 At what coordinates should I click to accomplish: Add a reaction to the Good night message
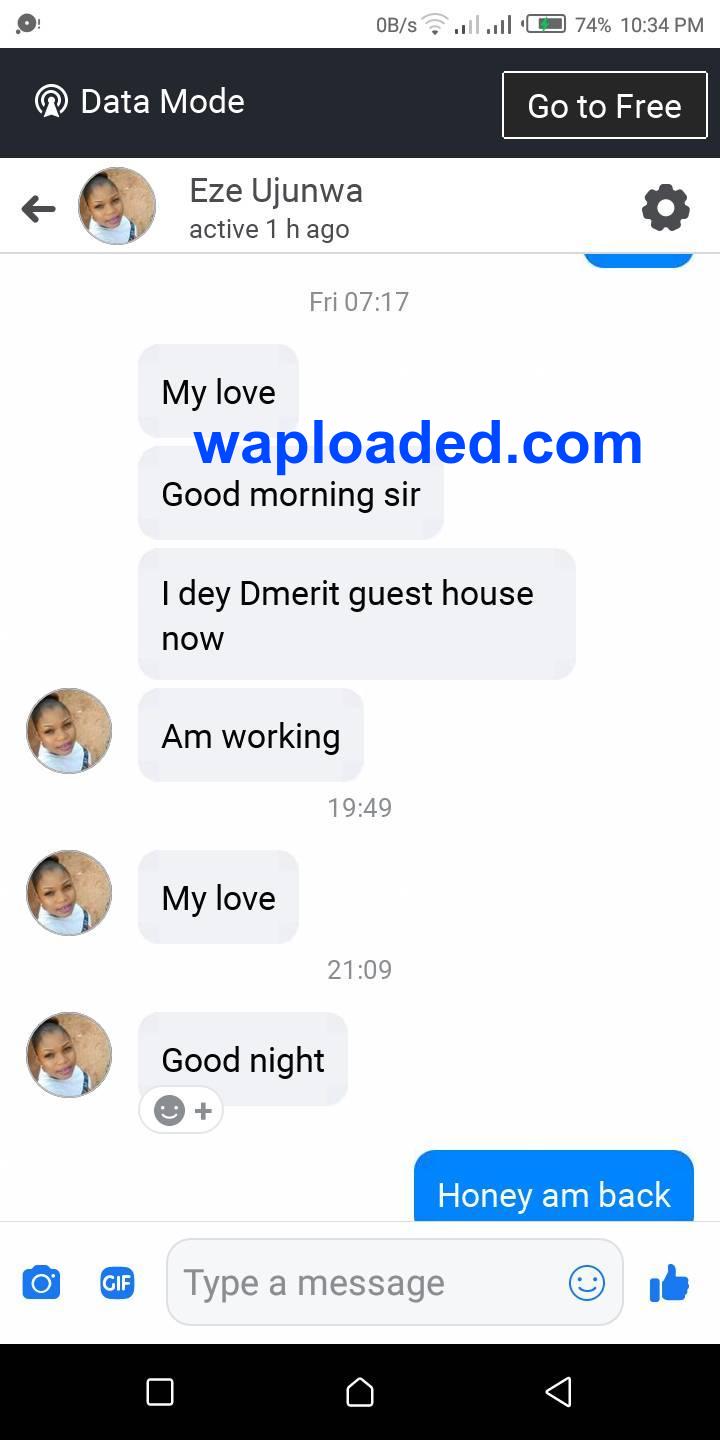tap(182, 1110)
